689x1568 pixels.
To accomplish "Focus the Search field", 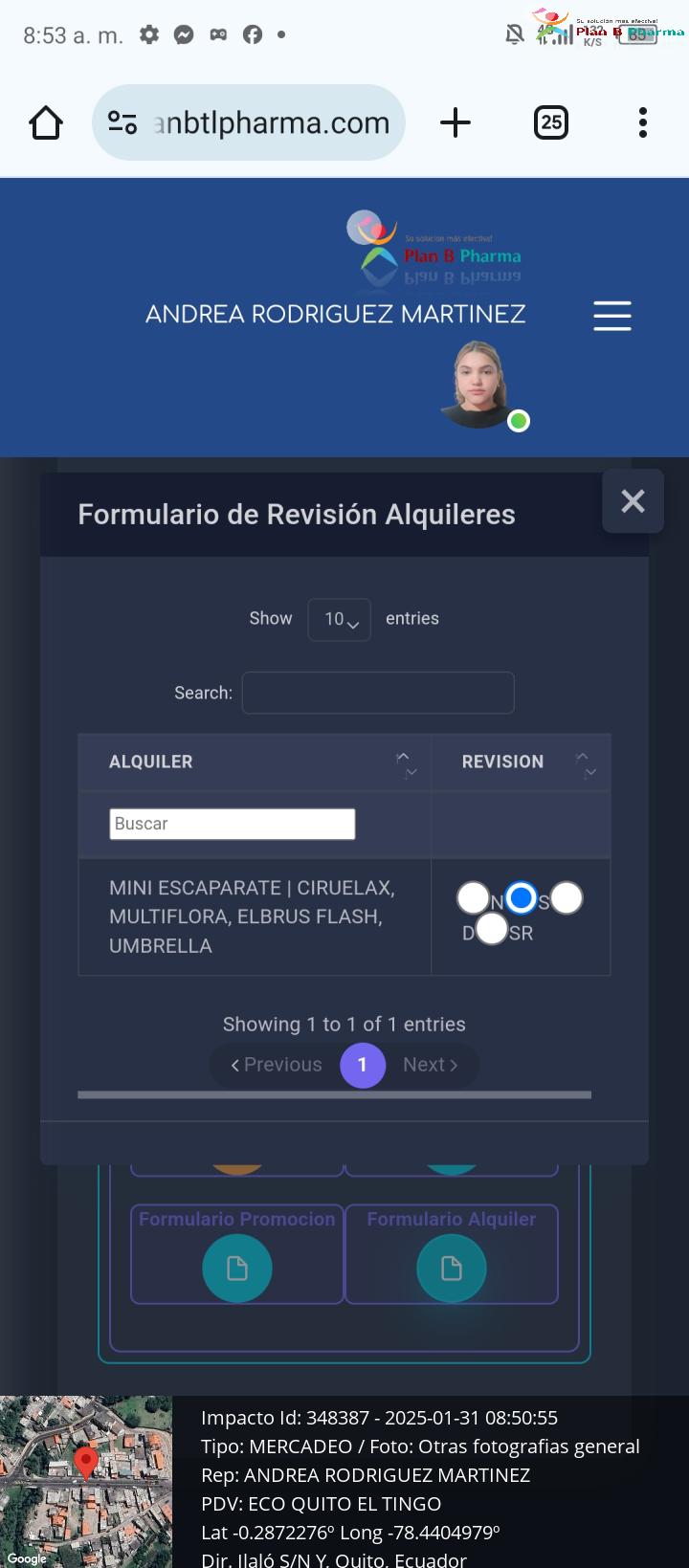I will click(378, 693).
